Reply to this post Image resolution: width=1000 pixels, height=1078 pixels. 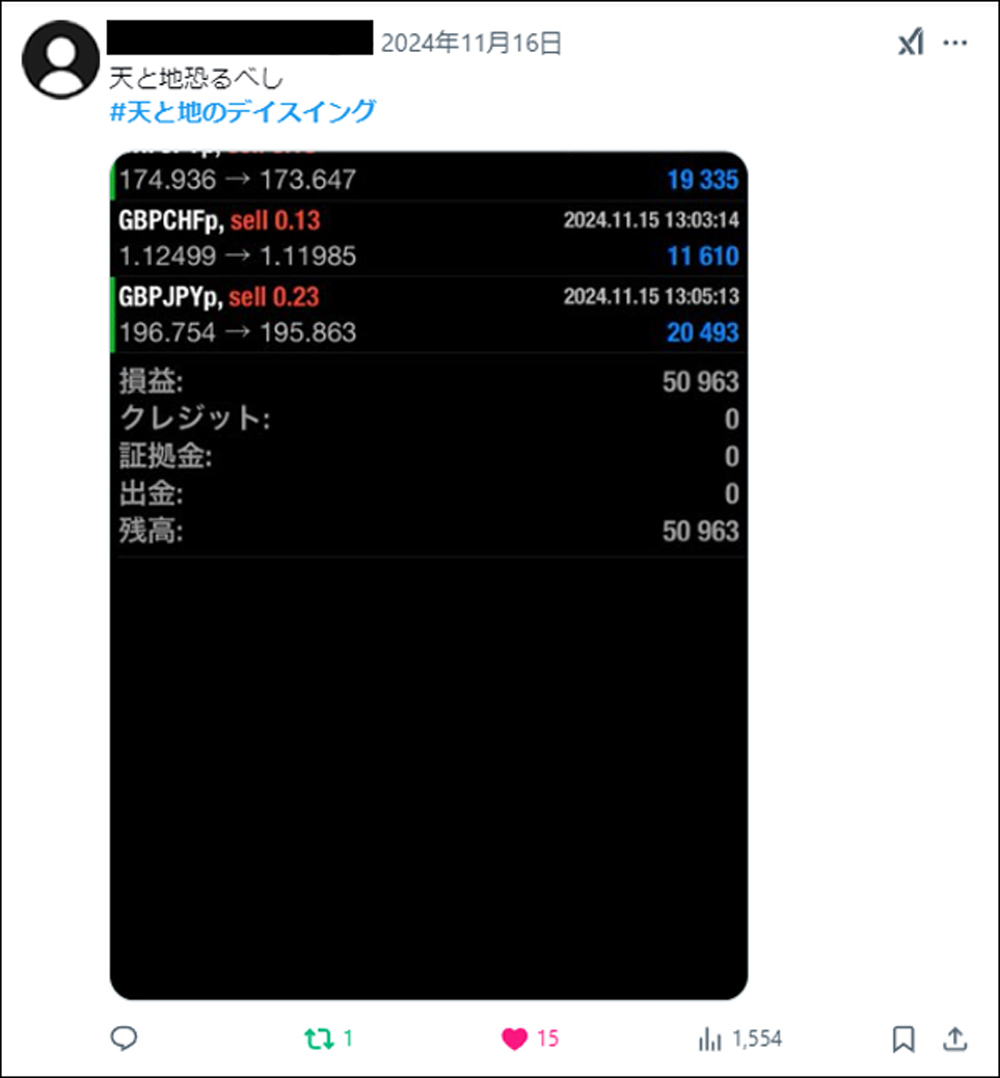(123, 1039)
